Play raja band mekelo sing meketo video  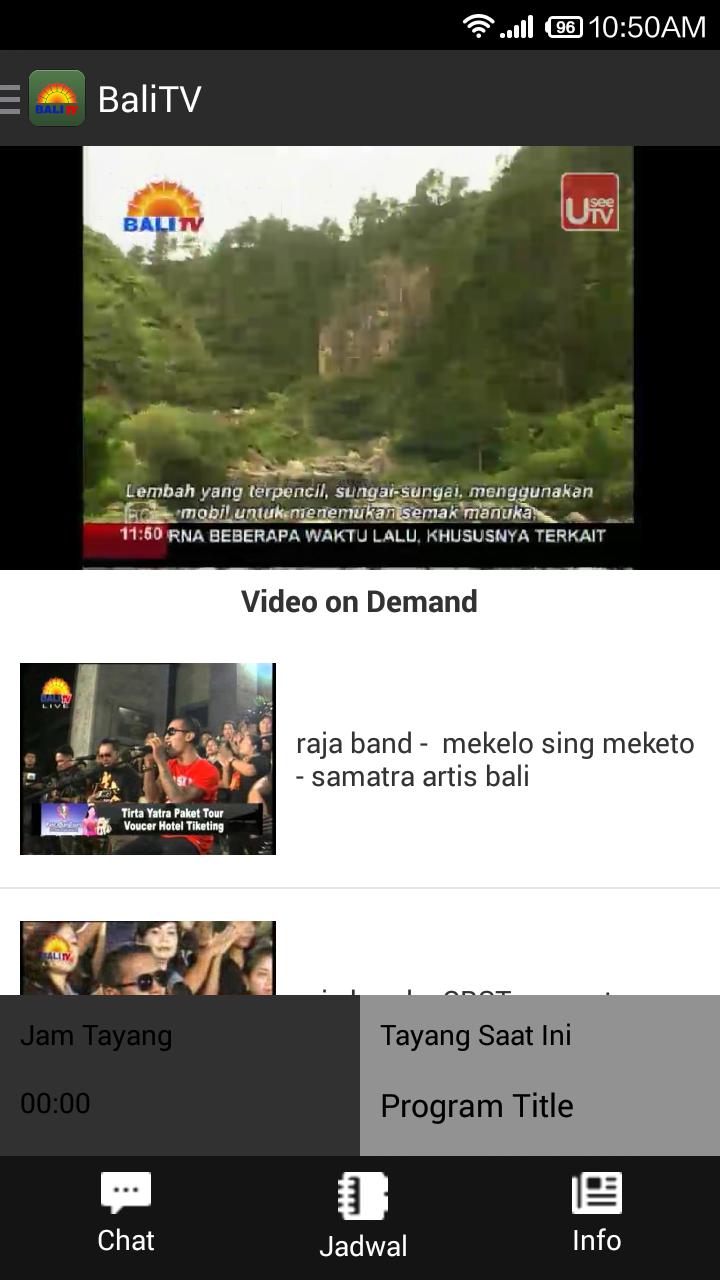tap(147, 758)
